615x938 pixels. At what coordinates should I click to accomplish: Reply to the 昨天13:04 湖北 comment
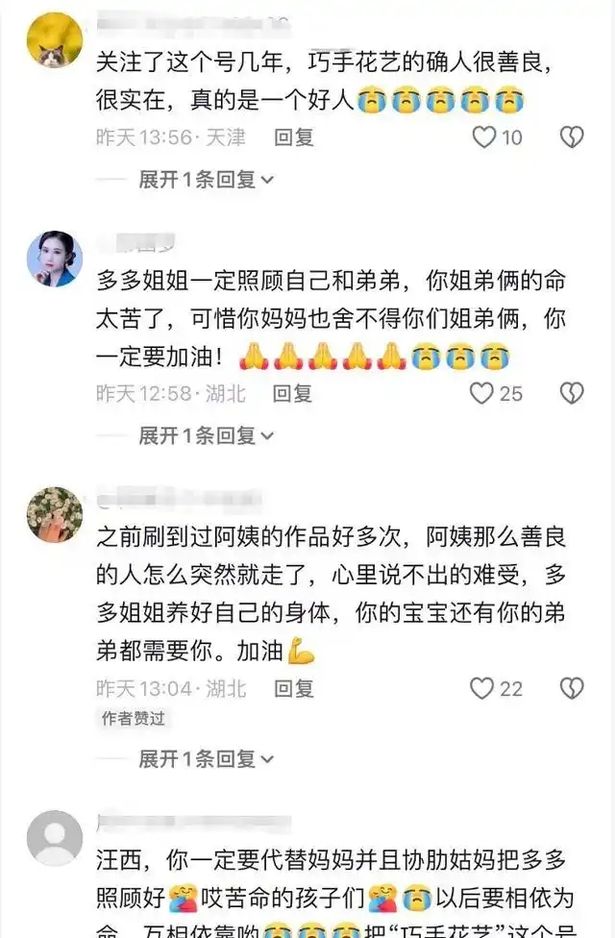294,688
